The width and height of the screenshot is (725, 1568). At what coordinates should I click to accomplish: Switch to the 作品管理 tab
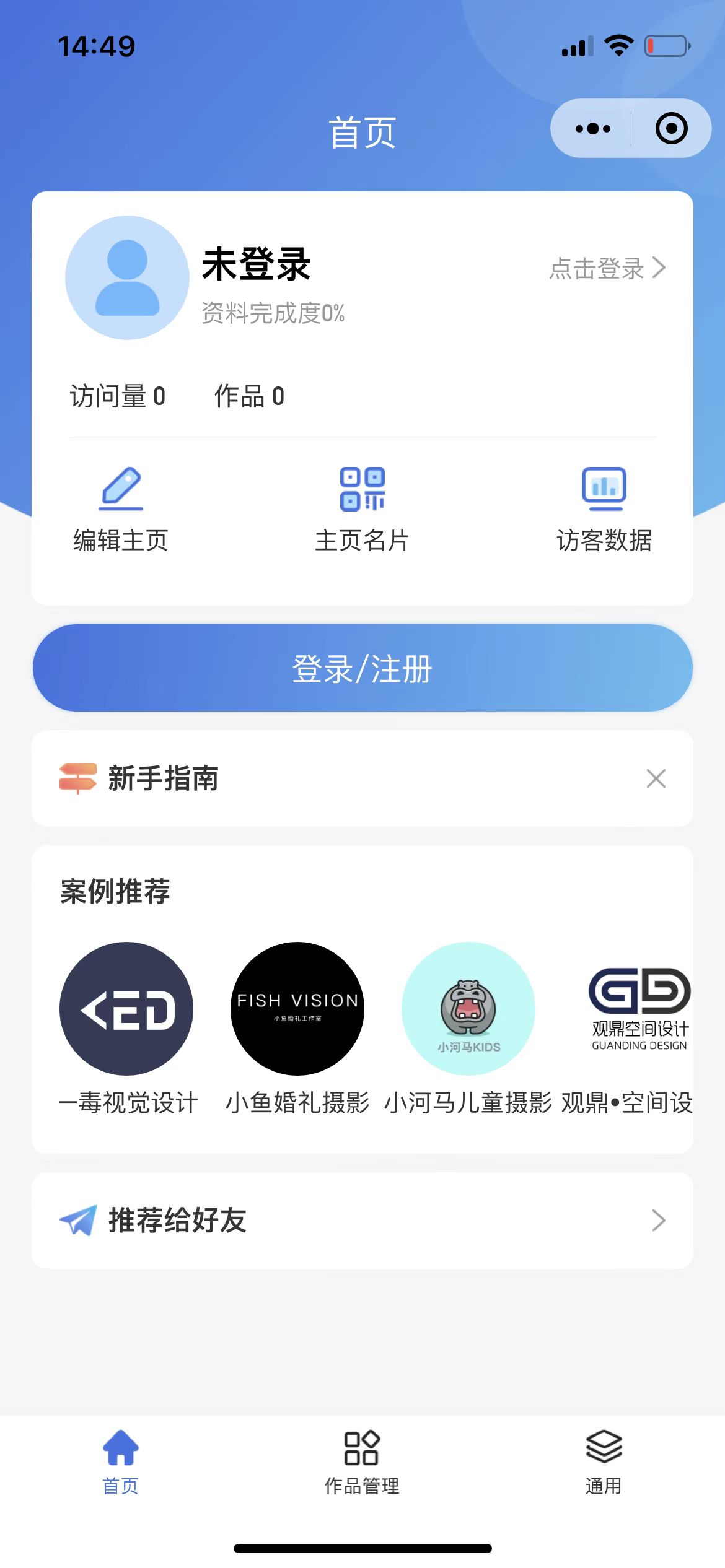tap(362, 1463)
